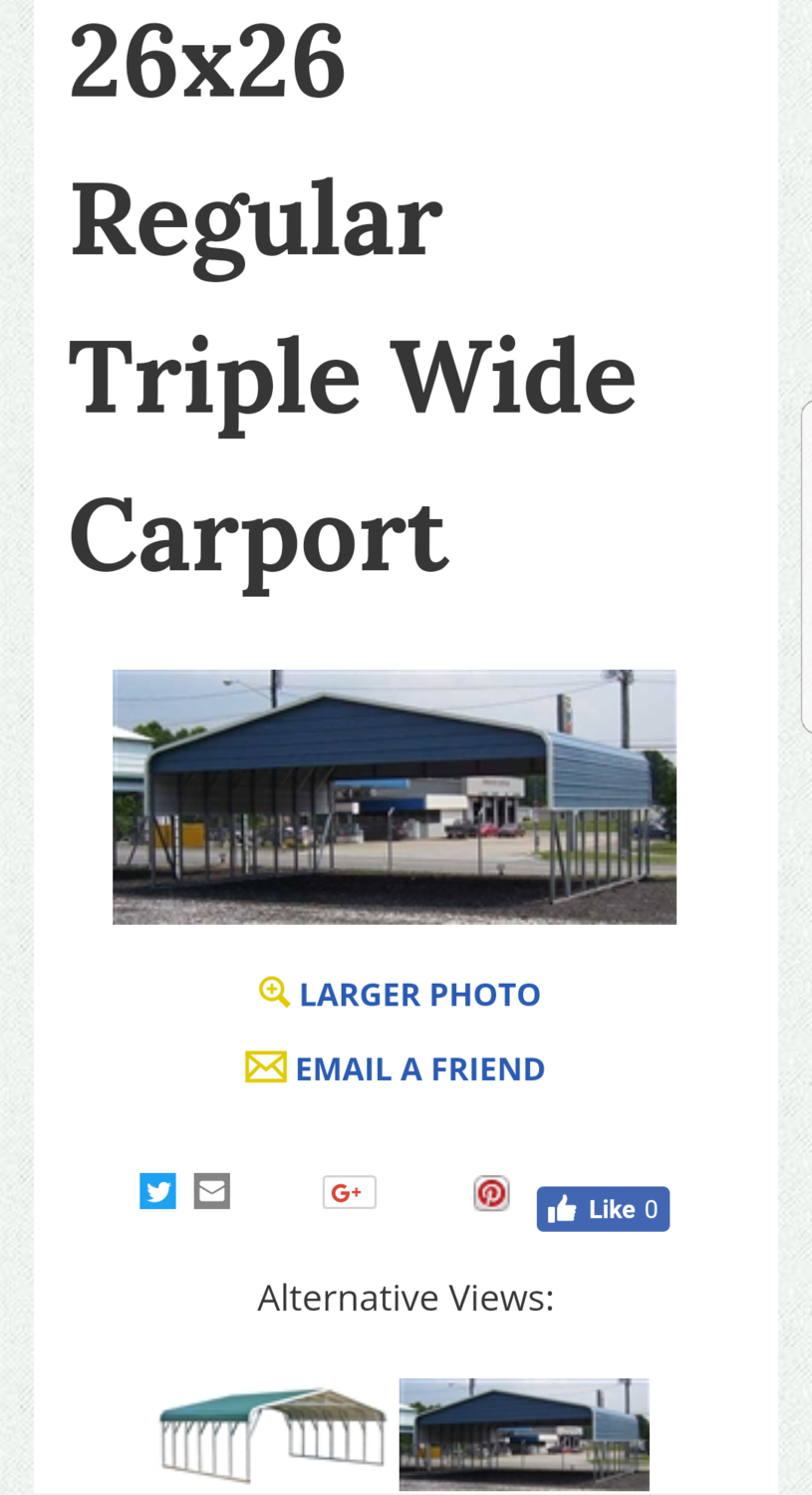The height and width of the screenshot is (1495, 812).
Task: Share on Google Plus
Action: (349, 1192)
